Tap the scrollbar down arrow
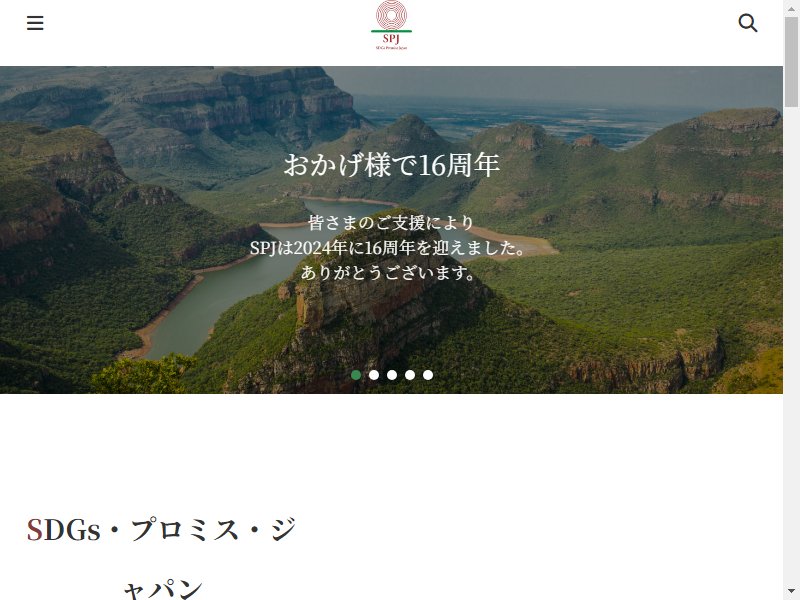The image size is (800, 600). [791, 590]
